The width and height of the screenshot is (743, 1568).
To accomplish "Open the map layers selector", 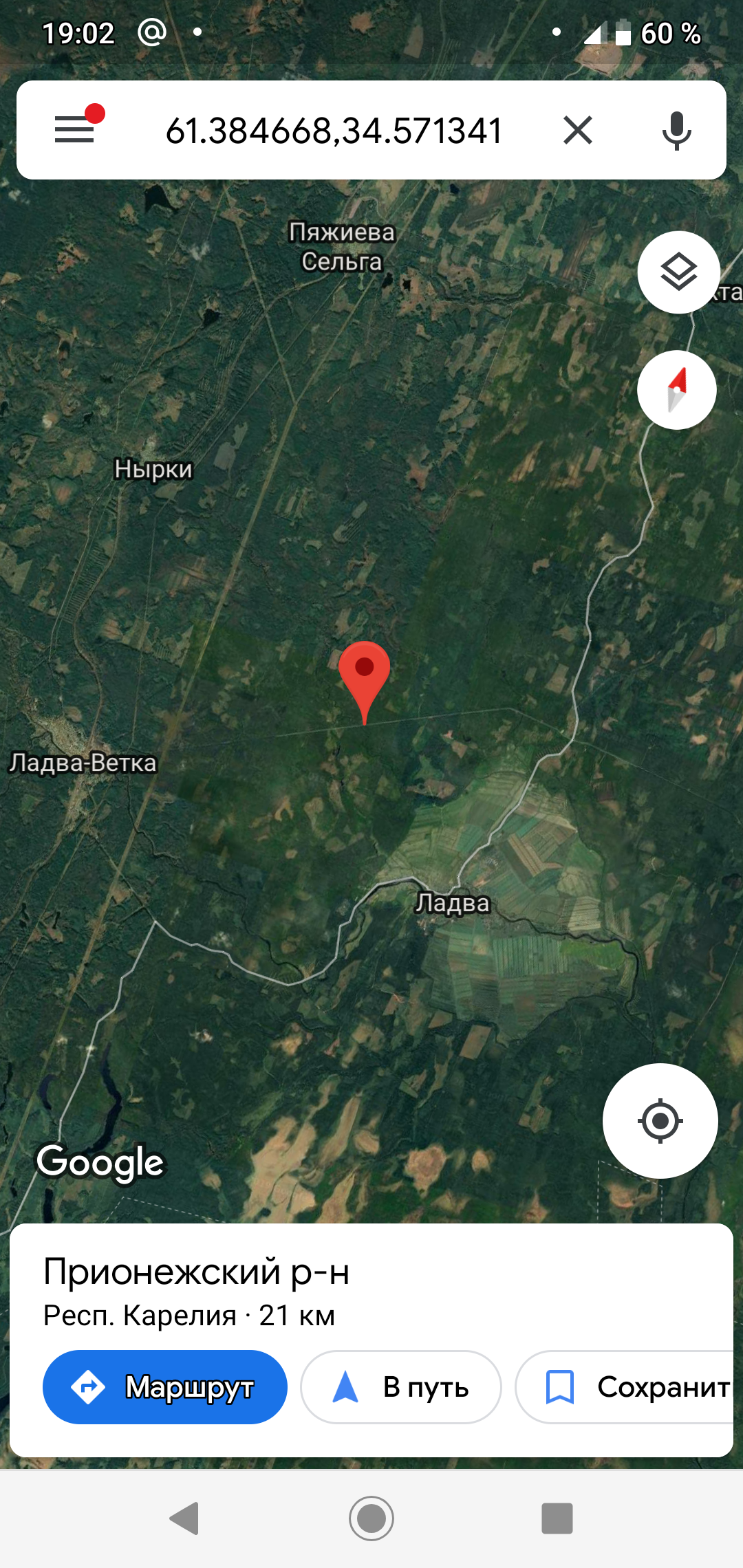I will tap(678, 272).
